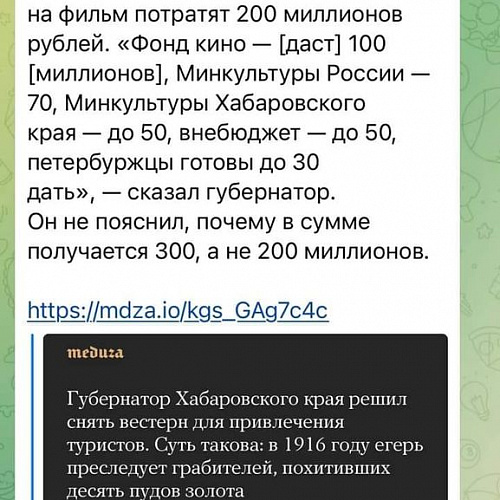Open the Meduza article preview card
The image size is (500, 500).
click(245, 417)
